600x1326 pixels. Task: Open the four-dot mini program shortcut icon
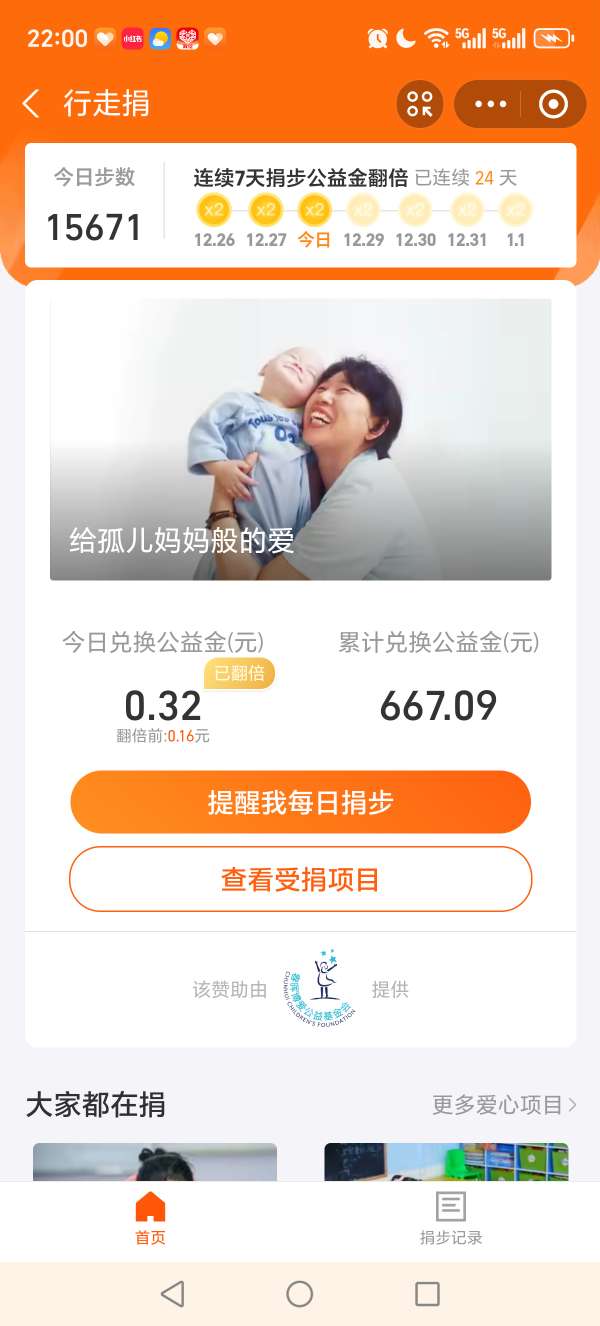pos(420,104)
